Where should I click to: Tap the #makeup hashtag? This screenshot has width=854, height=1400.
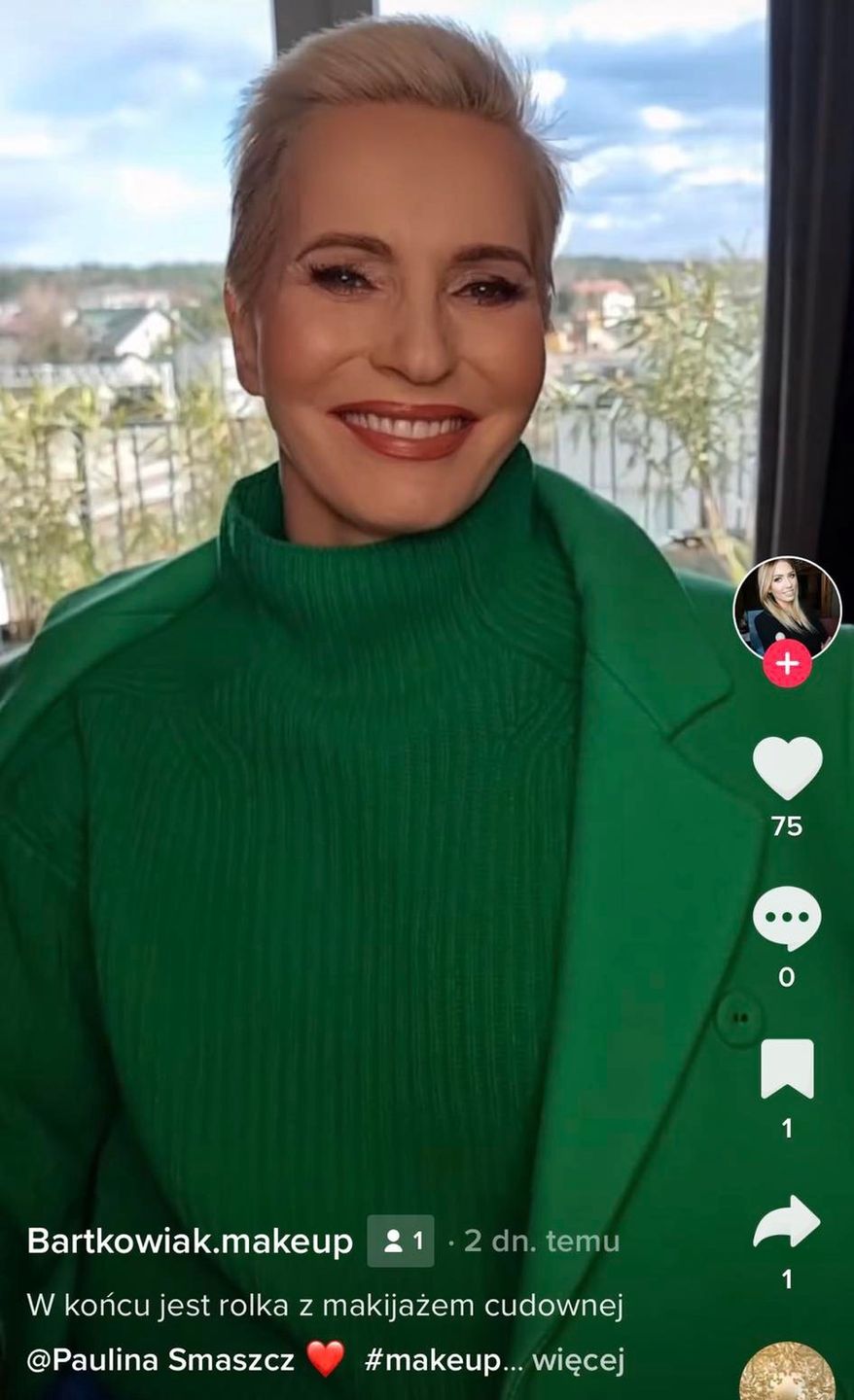[432, 1359]
